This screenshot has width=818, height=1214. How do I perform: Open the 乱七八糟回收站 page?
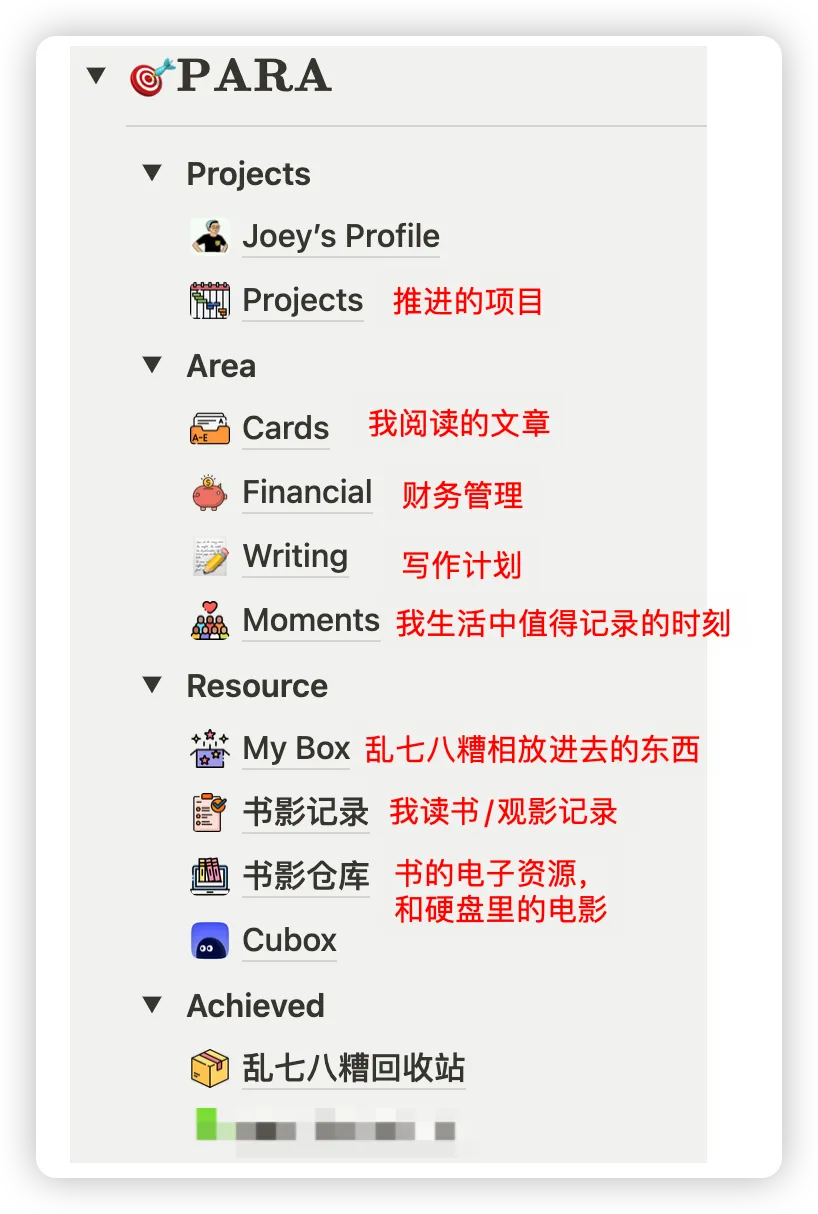click(x=353, y=1069)
